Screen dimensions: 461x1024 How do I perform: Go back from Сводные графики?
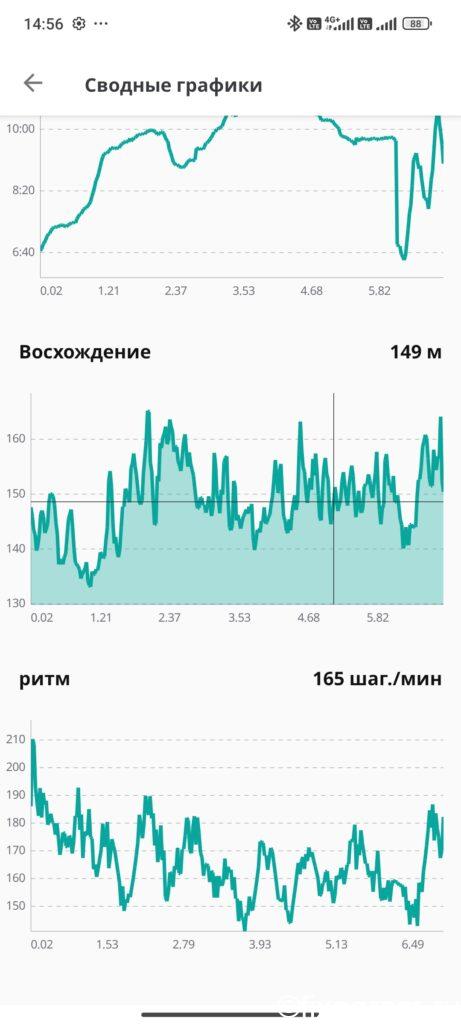(x=33, y=83)
